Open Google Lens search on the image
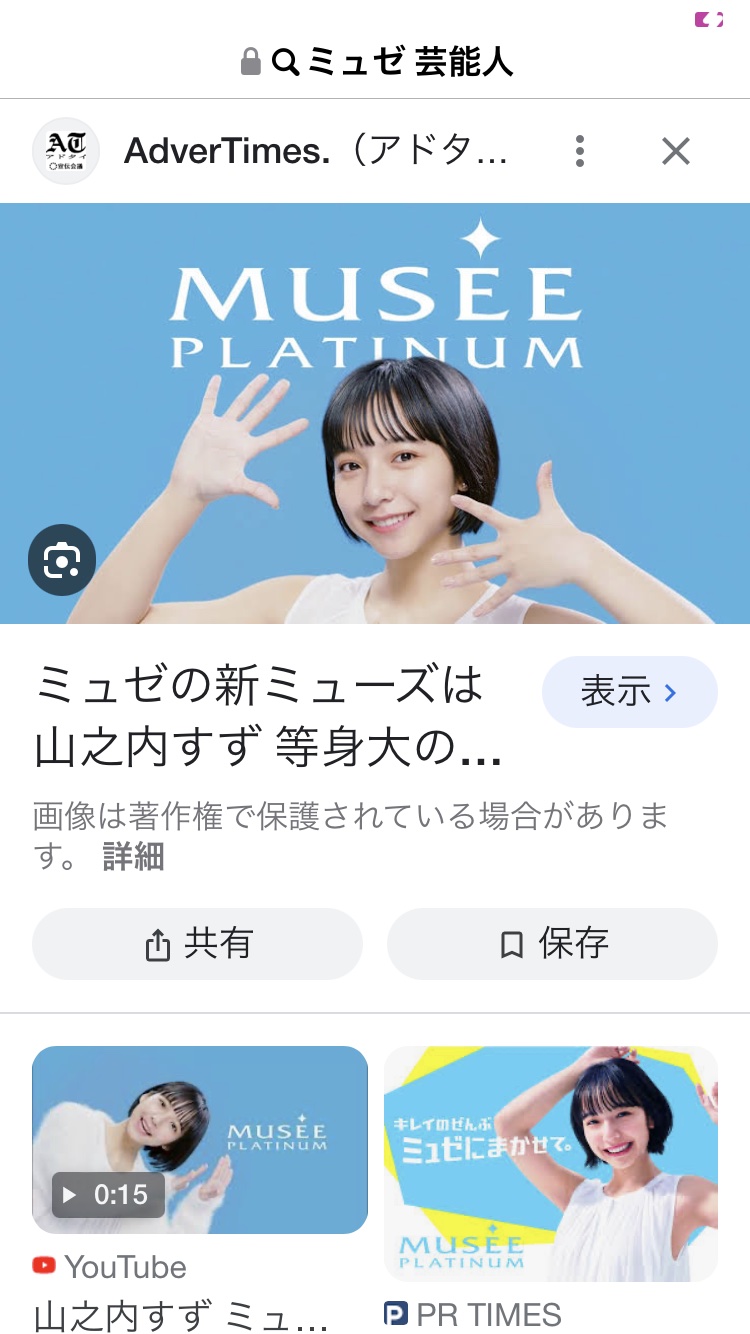The width and height of the screenshot is (750, 1334). (x=62, y=560)
